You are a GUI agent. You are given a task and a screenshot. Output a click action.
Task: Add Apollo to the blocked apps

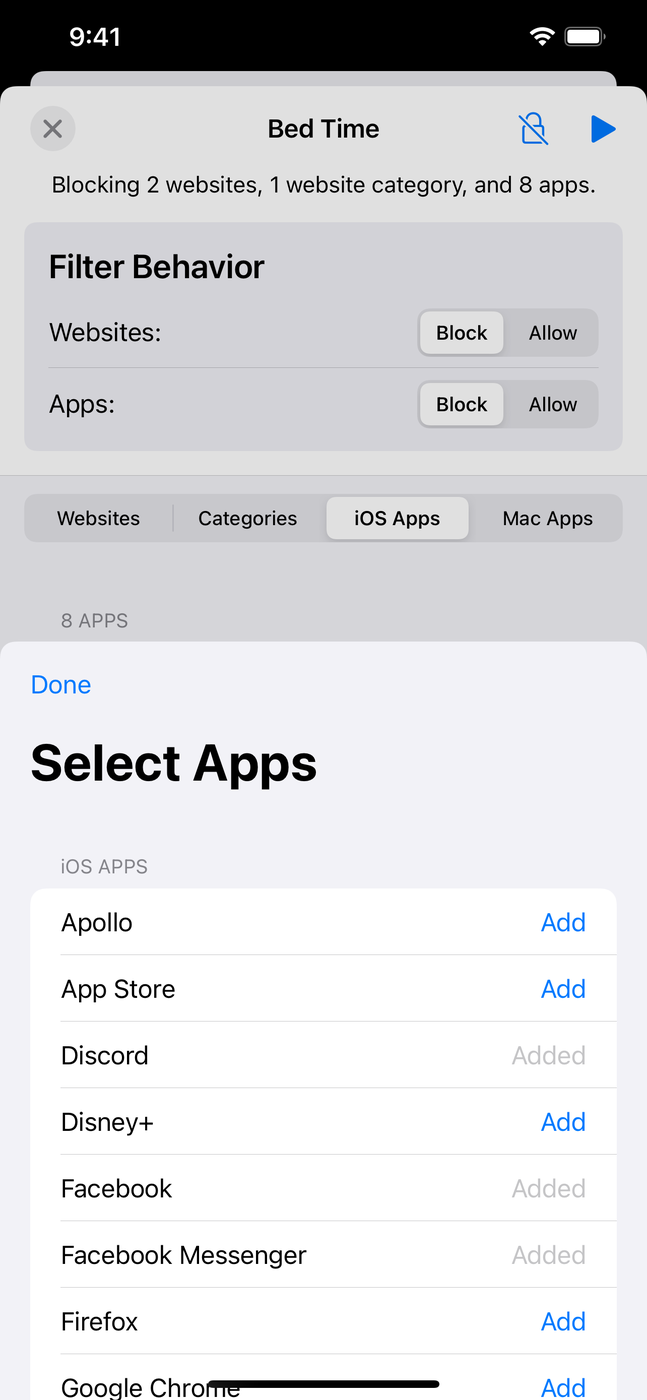(x=563, y=922)
